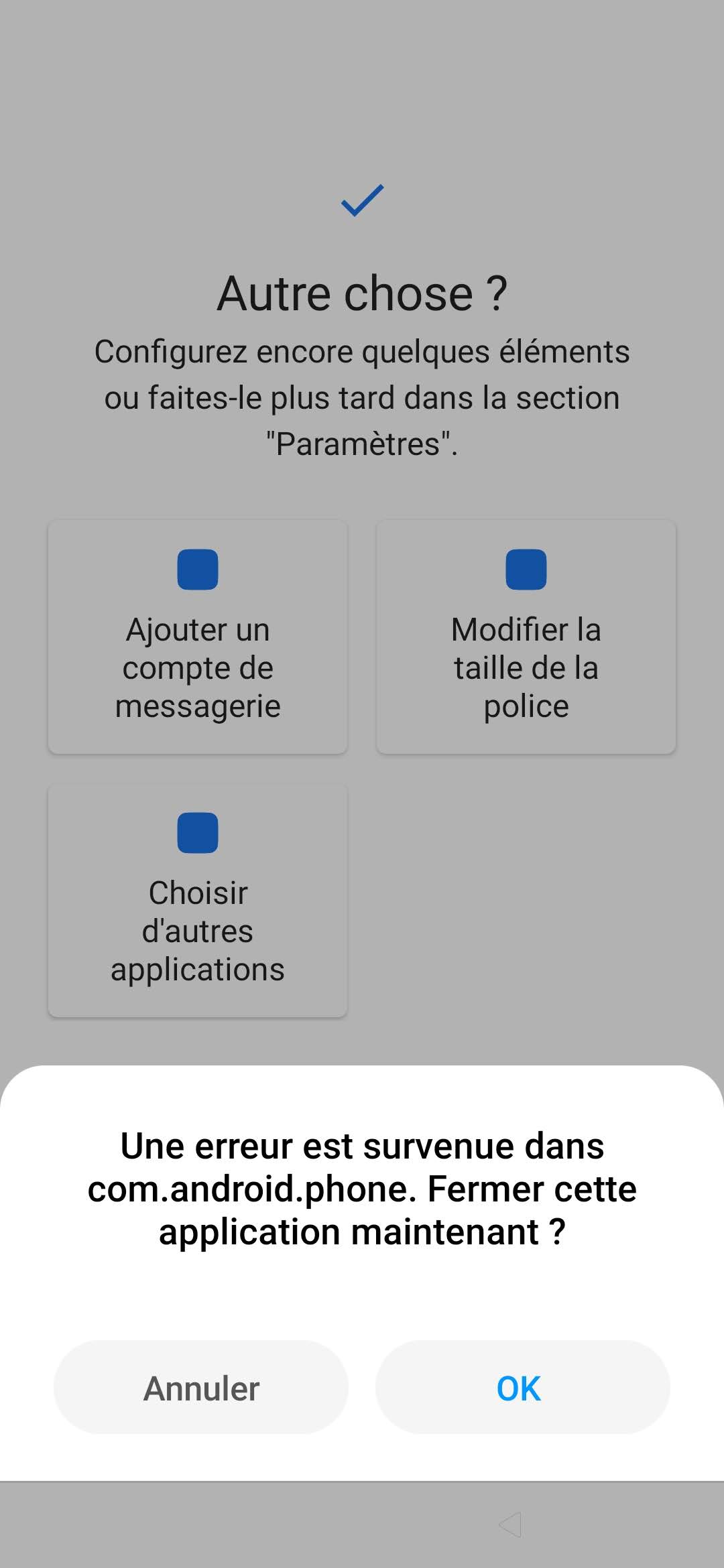Select Modifier la taille de la police
Image resolution: width=724 pixels, height=1568 pixels.
click(x=526, y=637)
